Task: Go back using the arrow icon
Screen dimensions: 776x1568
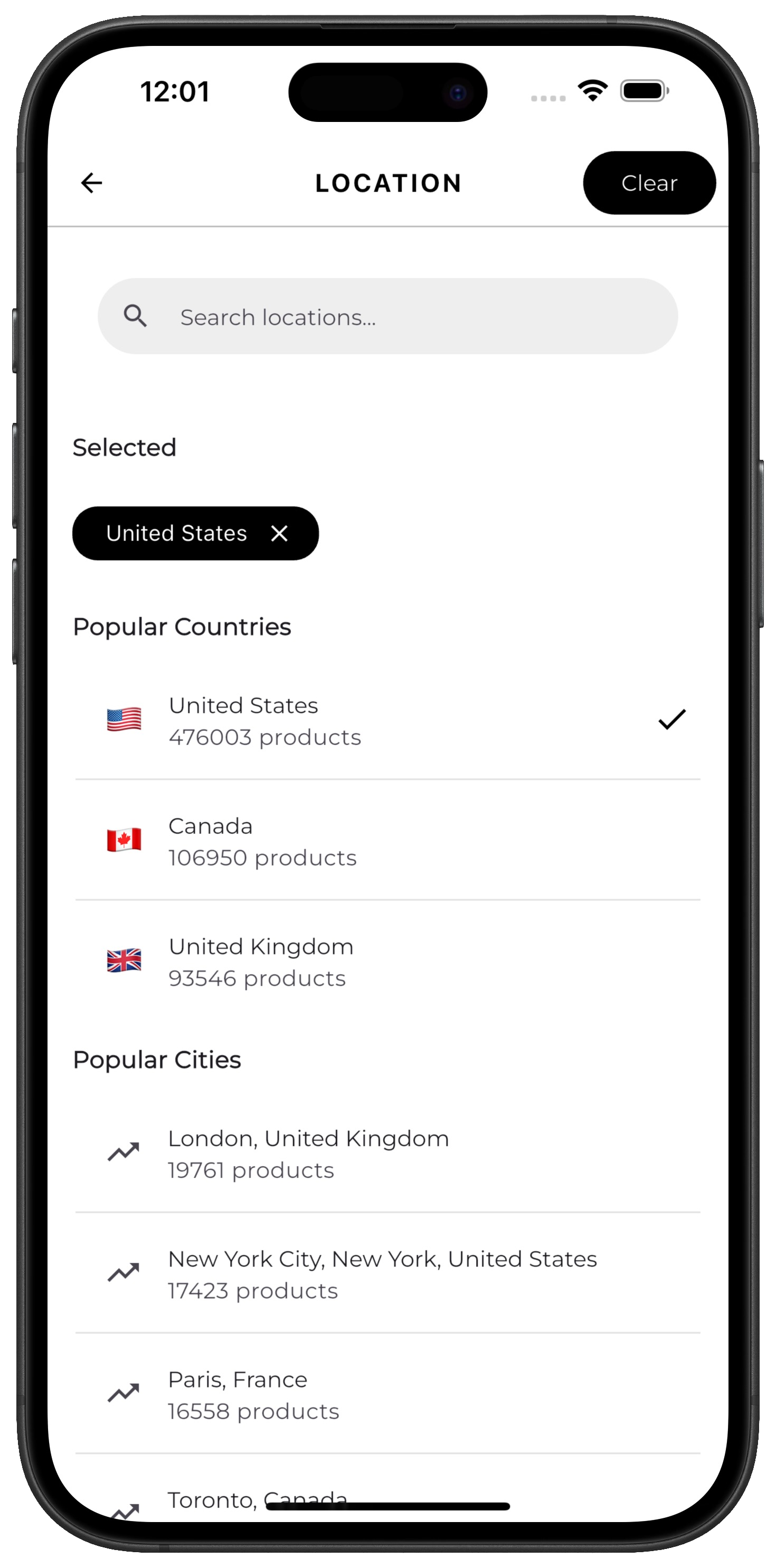Action: point(91,183)
